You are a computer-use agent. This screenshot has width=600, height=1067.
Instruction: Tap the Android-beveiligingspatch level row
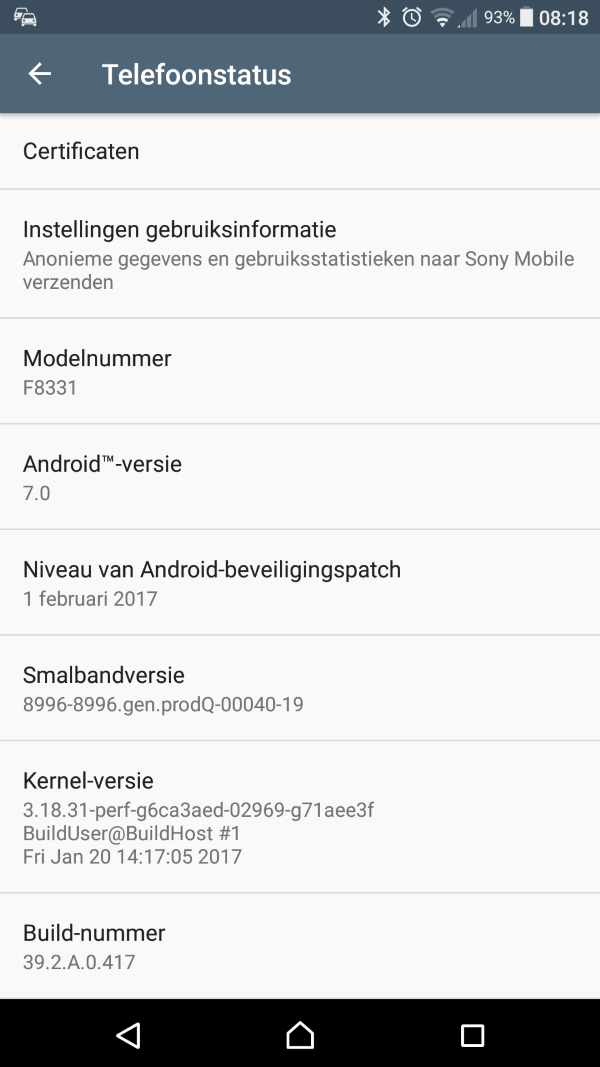pos(300,582)
